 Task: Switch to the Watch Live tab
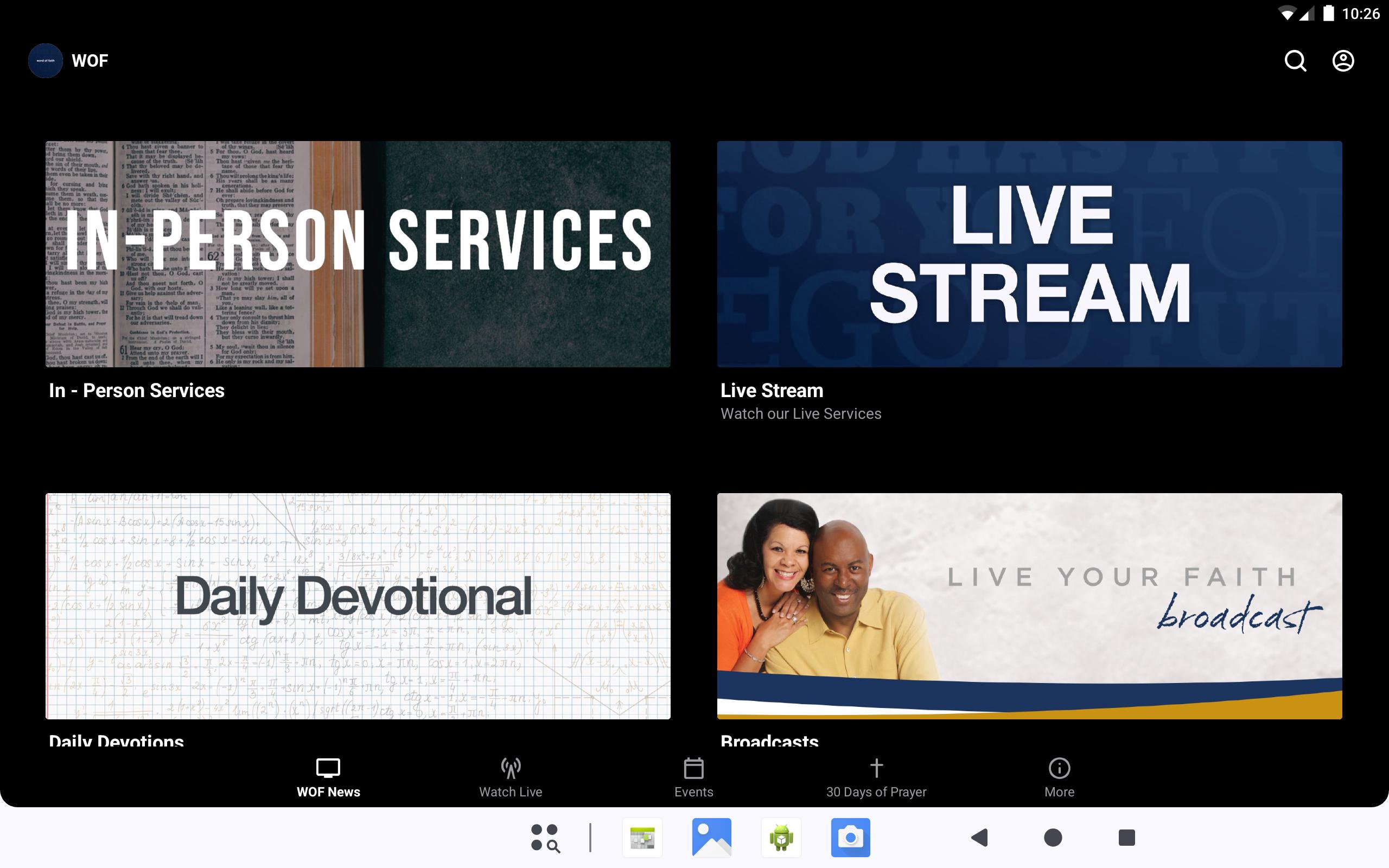tap(510, 777)
